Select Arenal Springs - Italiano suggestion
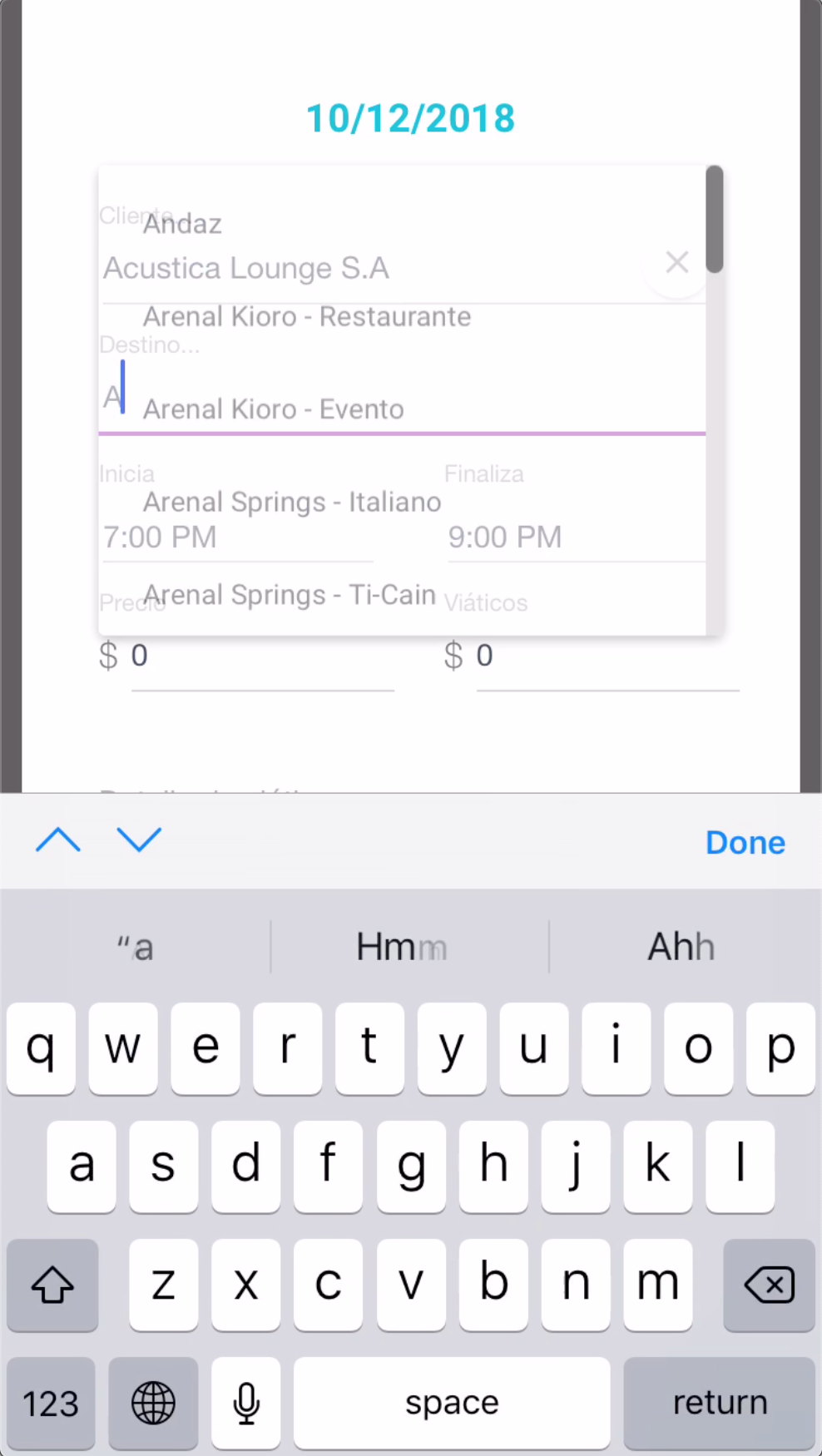Screen dimensions: 822x1456 292,503
